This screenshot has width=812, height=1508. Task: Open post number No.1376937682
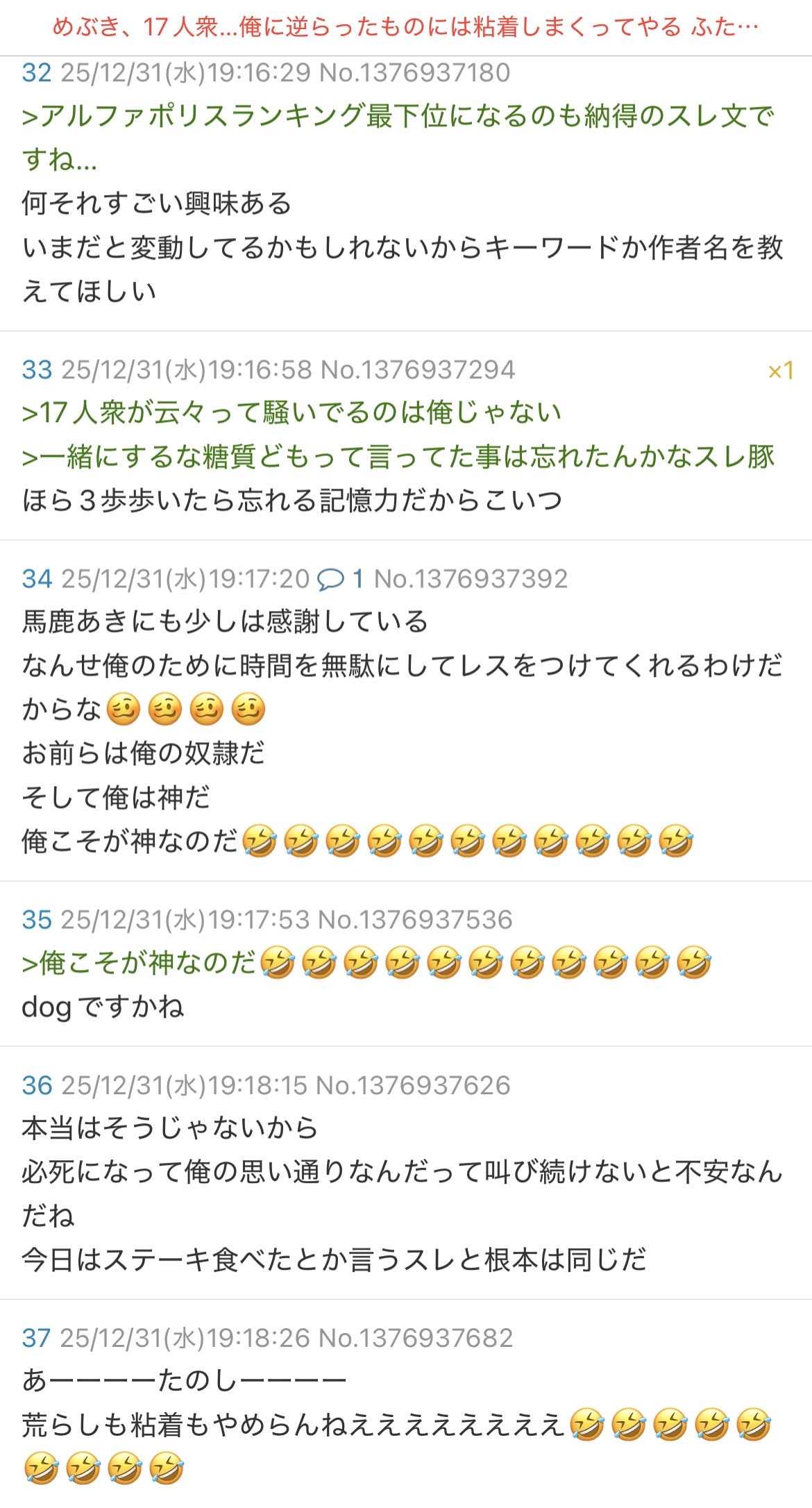415,1339
